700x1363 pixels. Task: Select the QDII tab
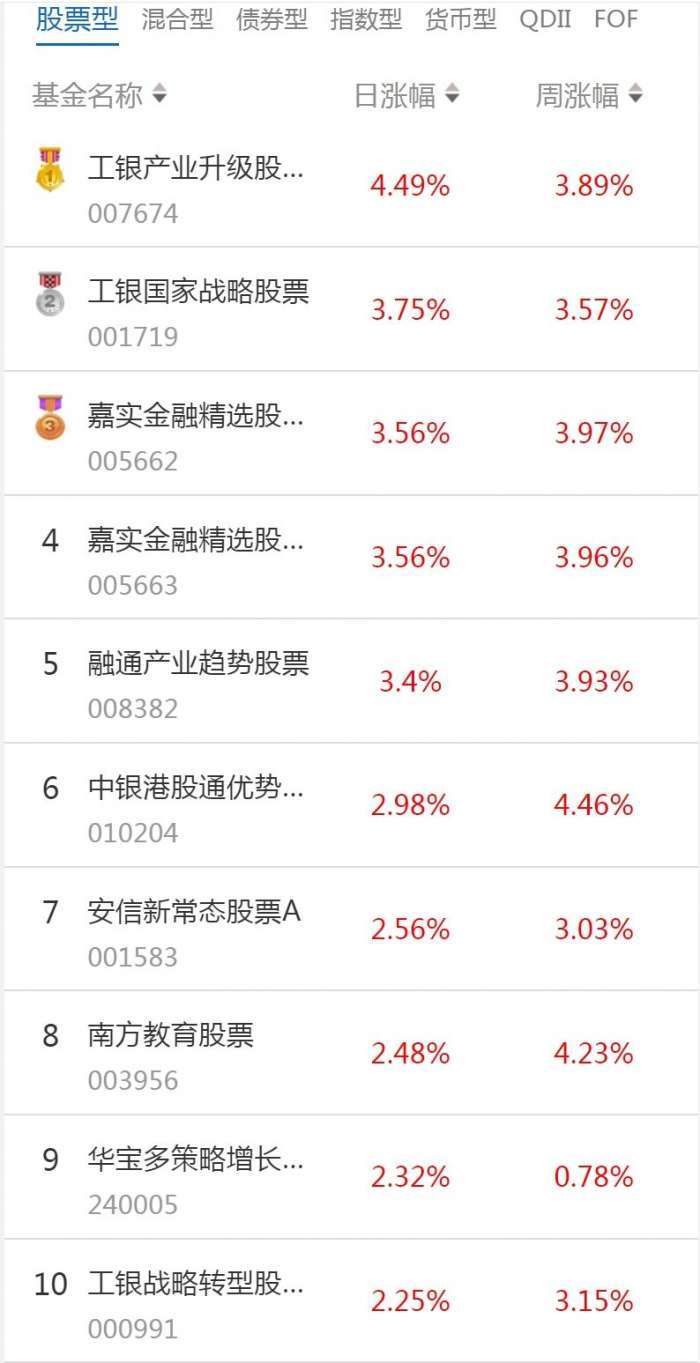545,19
